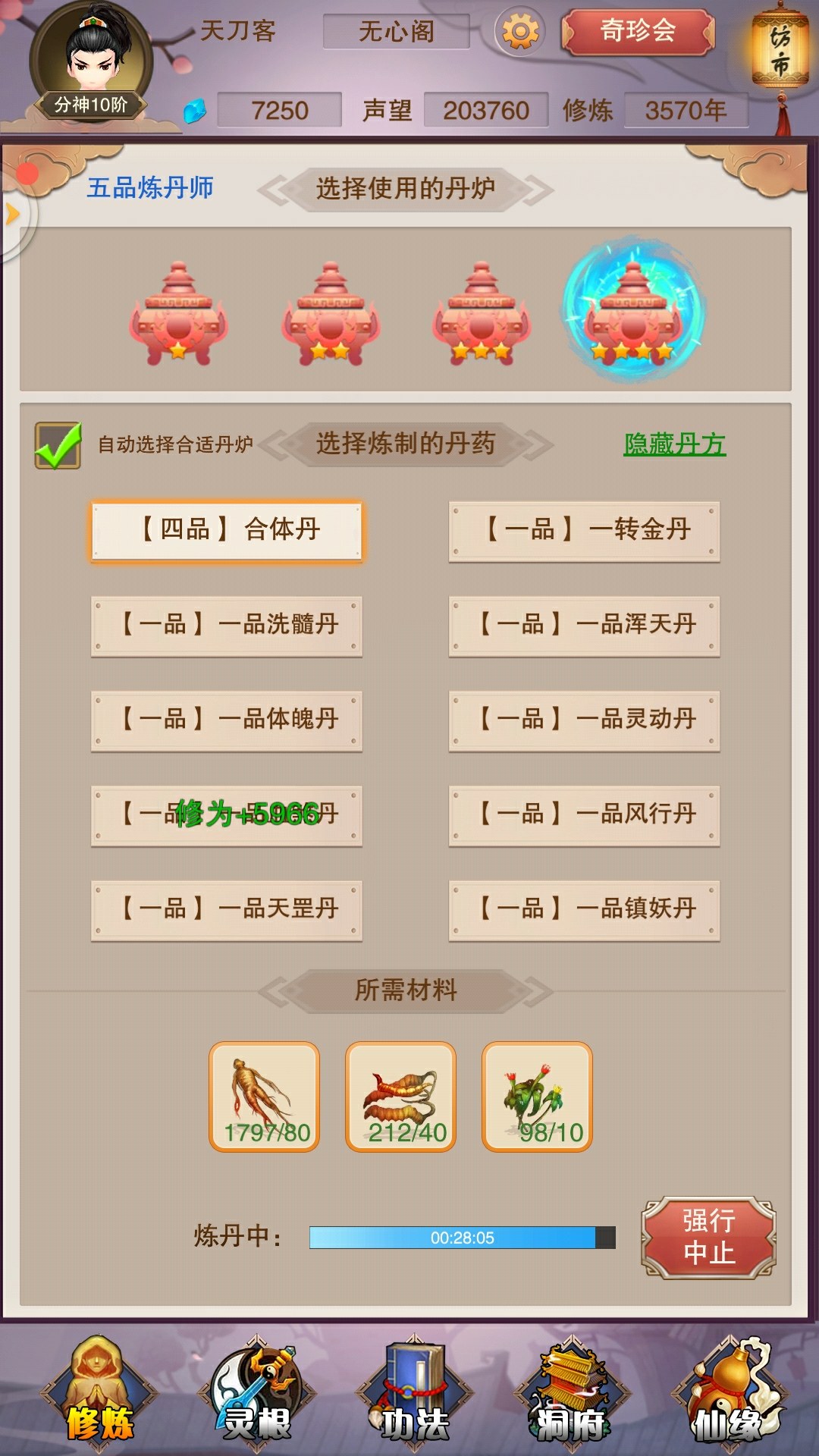Viewport: 819px width, 1456px height.
Task: Tap 强行中止 to stop alchemy
Action: click(709, 1238)
